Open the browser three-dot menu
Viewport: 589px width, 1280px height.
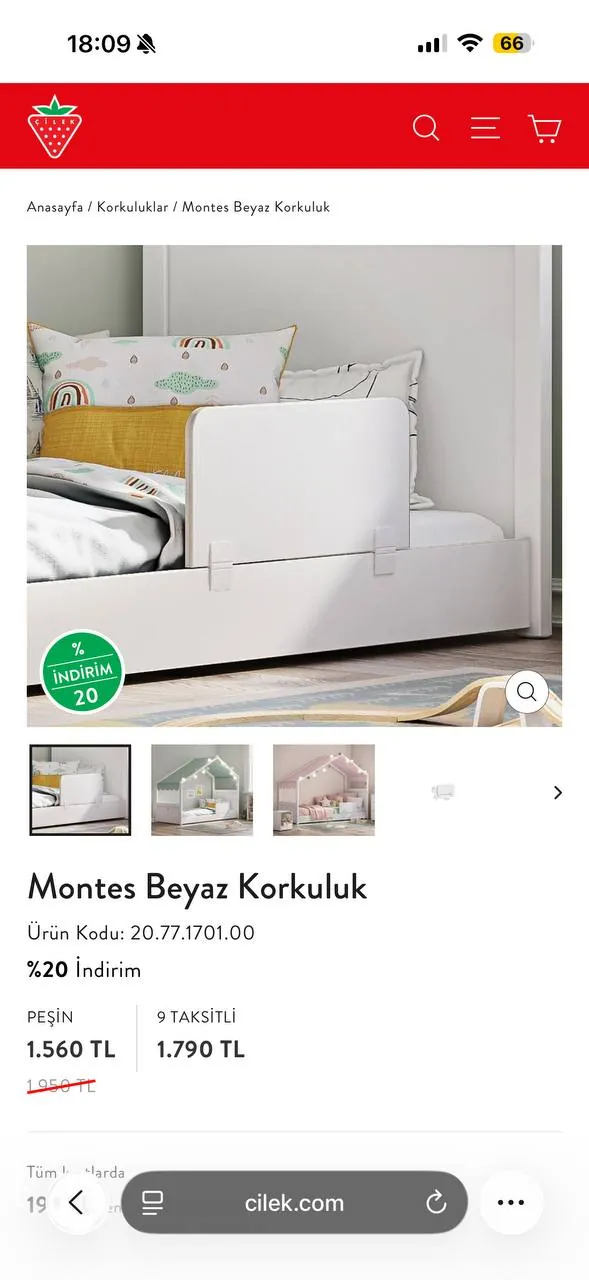(511, 1203)
